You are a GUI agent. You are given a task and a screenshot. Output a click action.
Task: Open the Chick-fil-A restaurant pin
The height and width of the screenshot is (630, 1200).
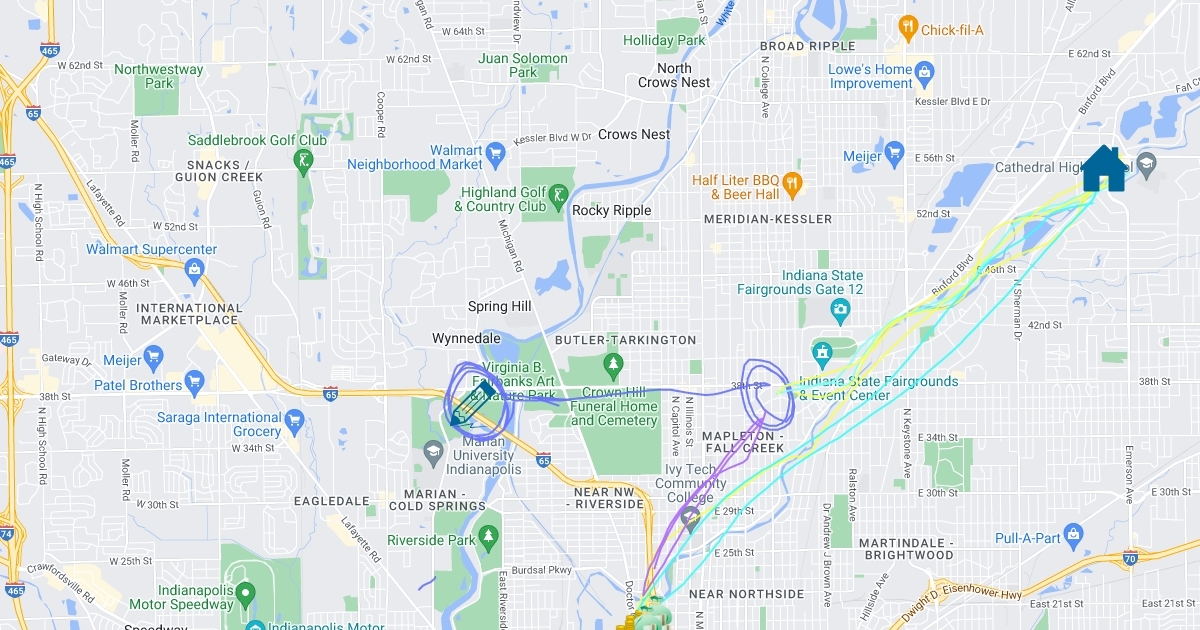coord(908,28)
